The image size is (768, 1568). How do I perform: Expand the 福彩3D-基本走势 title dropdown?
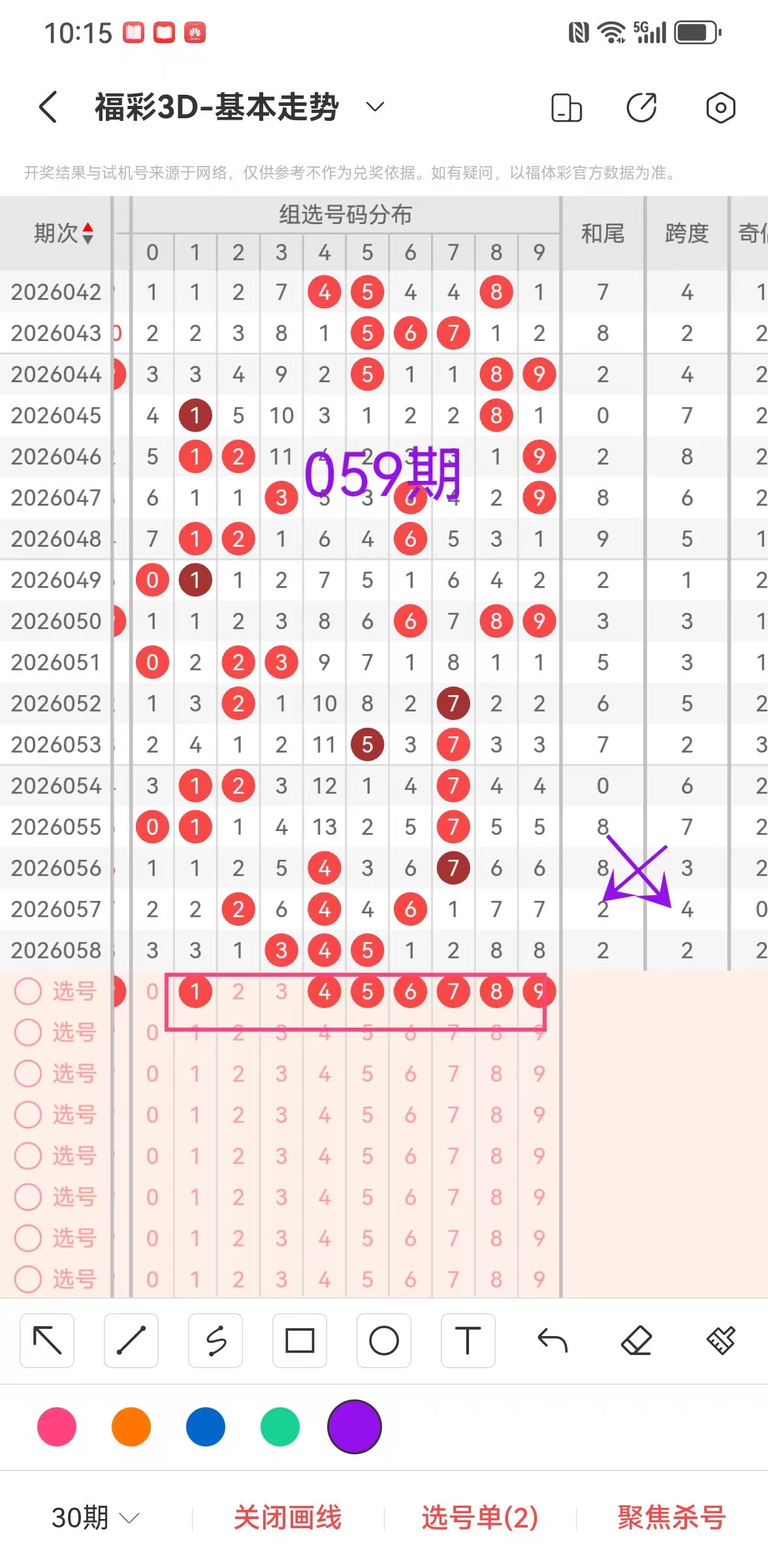[x=375, y=106]
